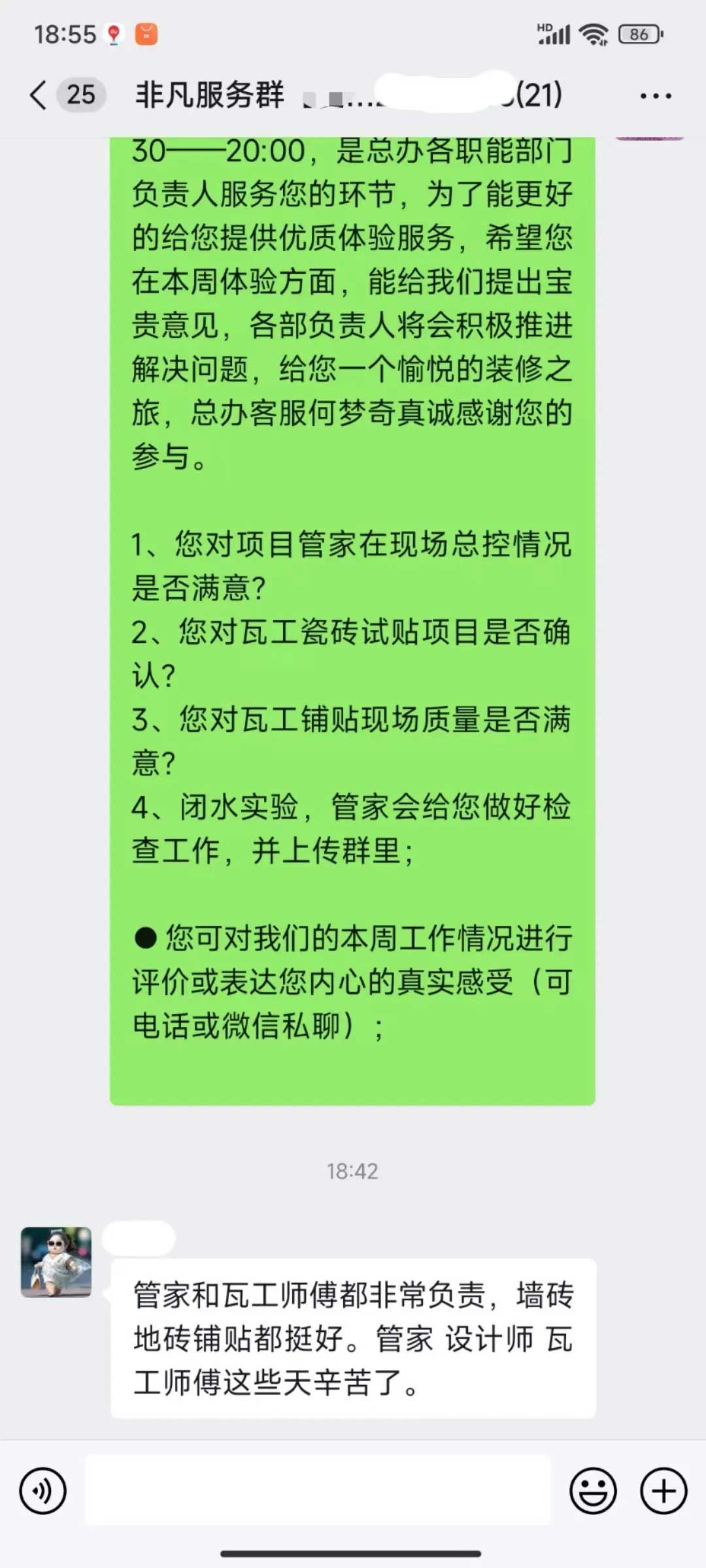Open the emoji sticker panel

(x=593, y=1492)
